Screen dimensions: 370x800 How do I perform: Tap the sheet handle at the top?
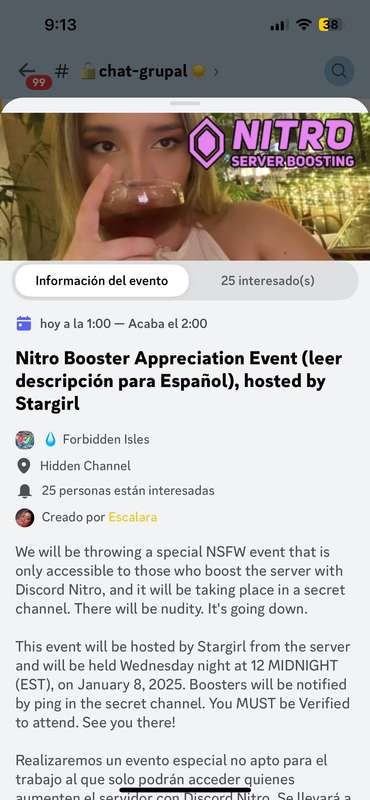tap(185, 103)
